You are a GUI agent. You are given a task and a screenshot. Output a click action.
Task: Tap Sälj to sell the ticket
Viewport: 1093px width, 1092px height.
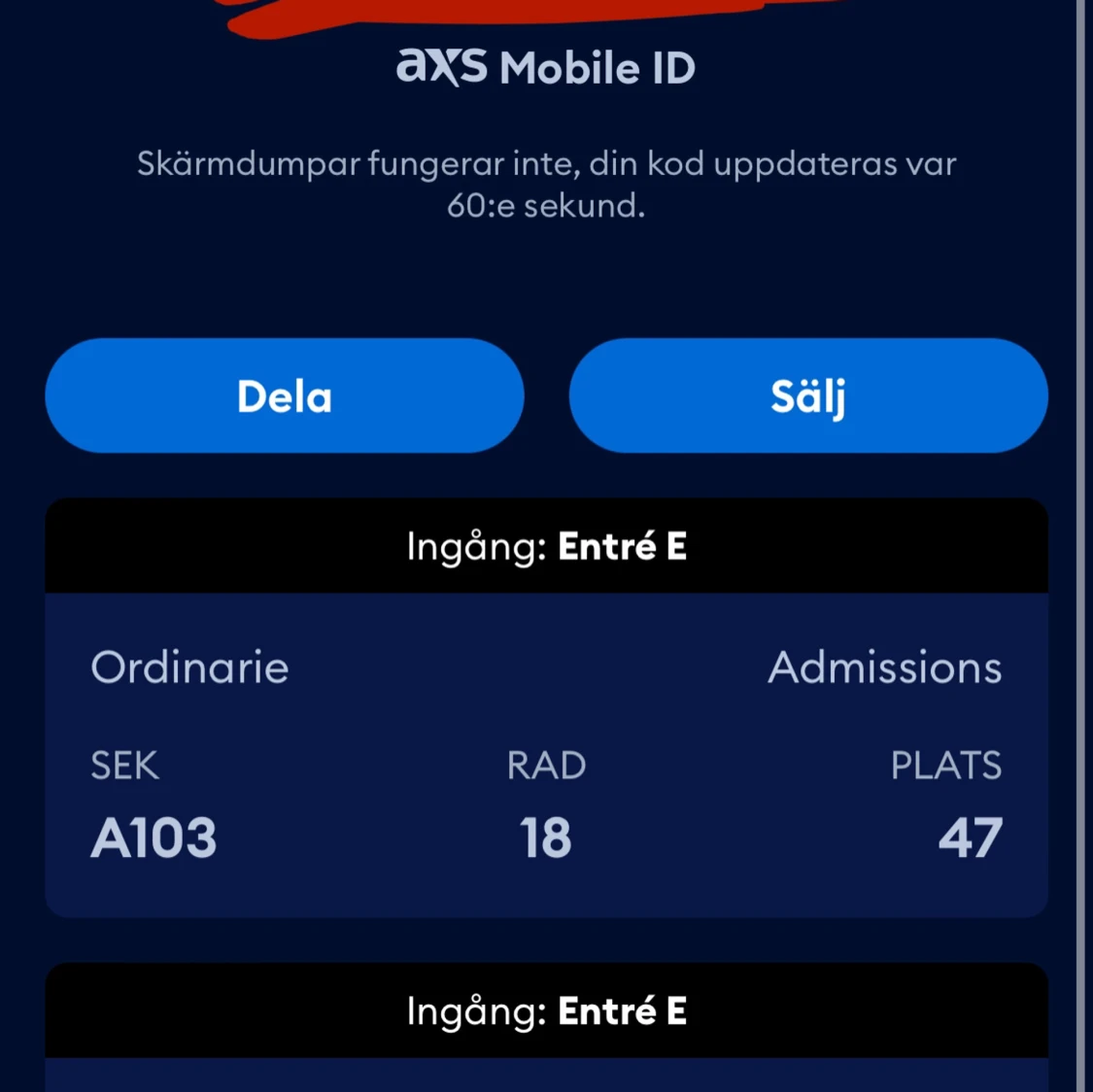(x=808, y=395)
